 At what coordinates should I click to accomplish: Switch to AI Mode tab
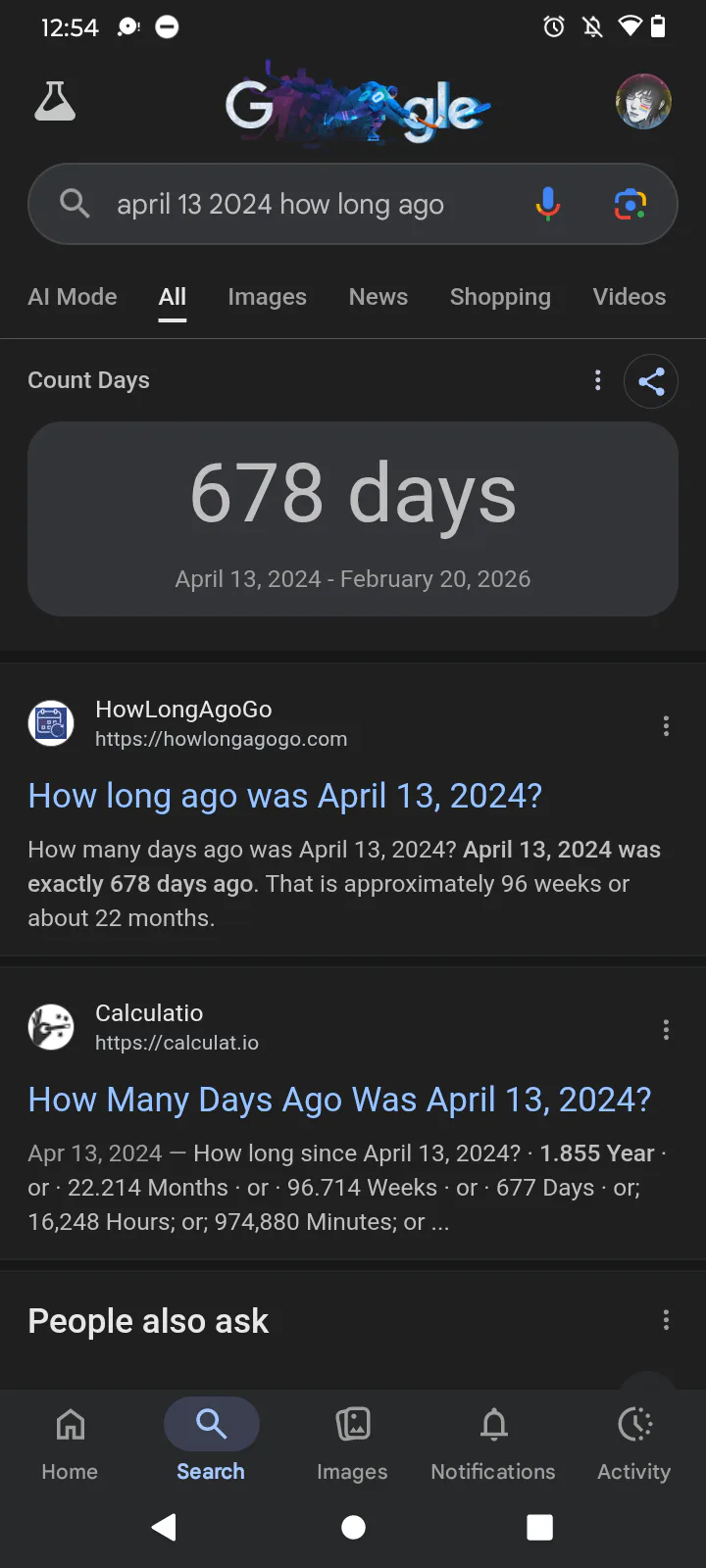click(73, 297)
